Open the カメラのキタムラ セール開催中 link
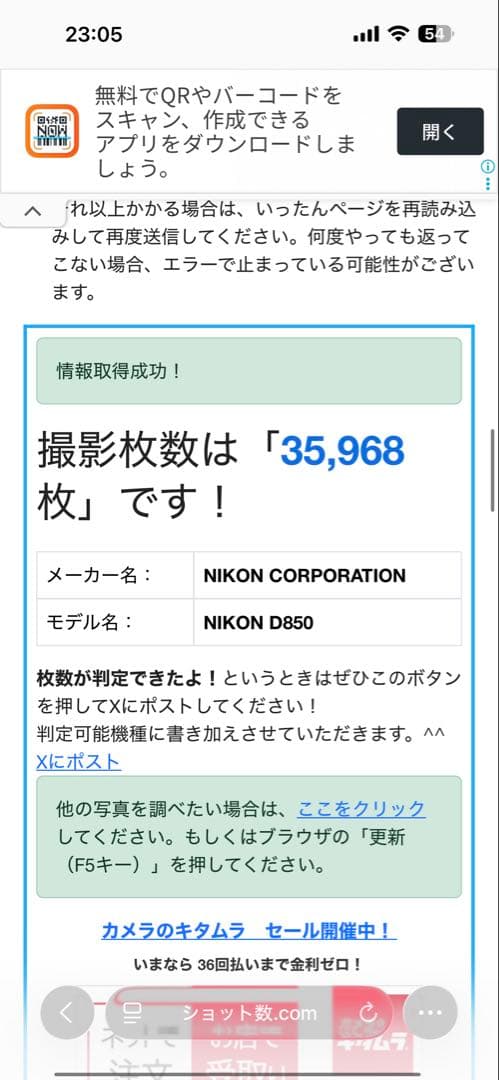Viewport: 499px width, 1080px height. click(249, 931)
